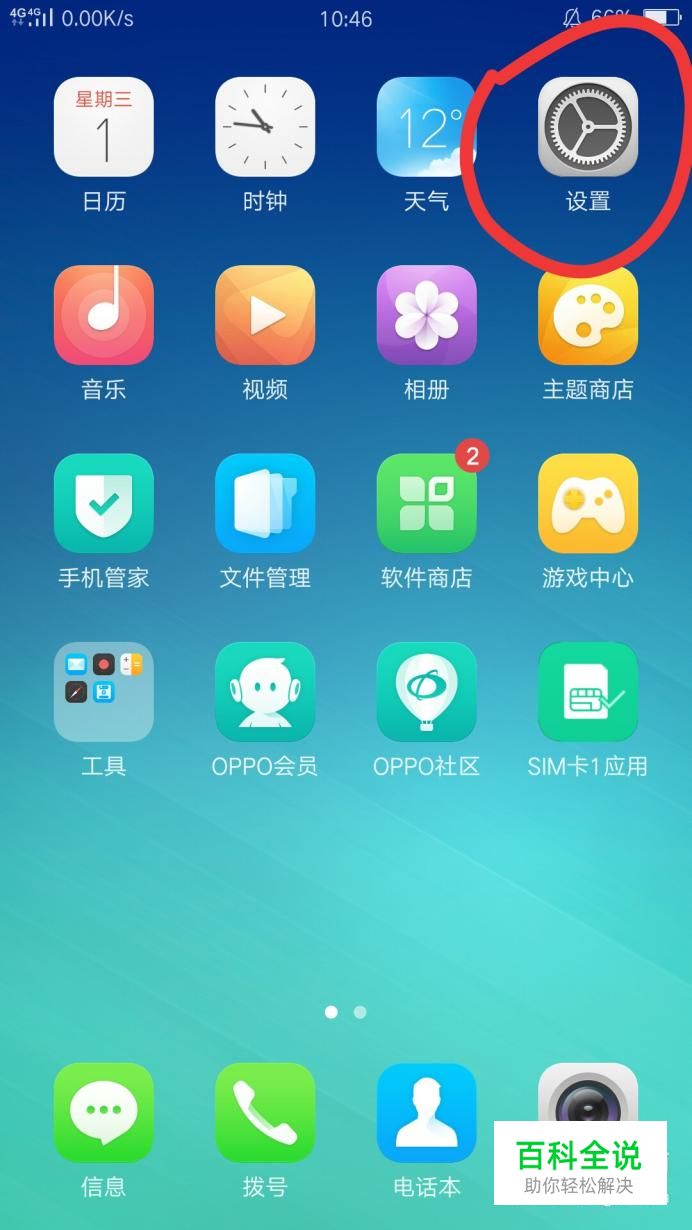Screen dimensions: 692x1230
Task: Launch the 拨号 phone dialer
Action: (265, 1113)
